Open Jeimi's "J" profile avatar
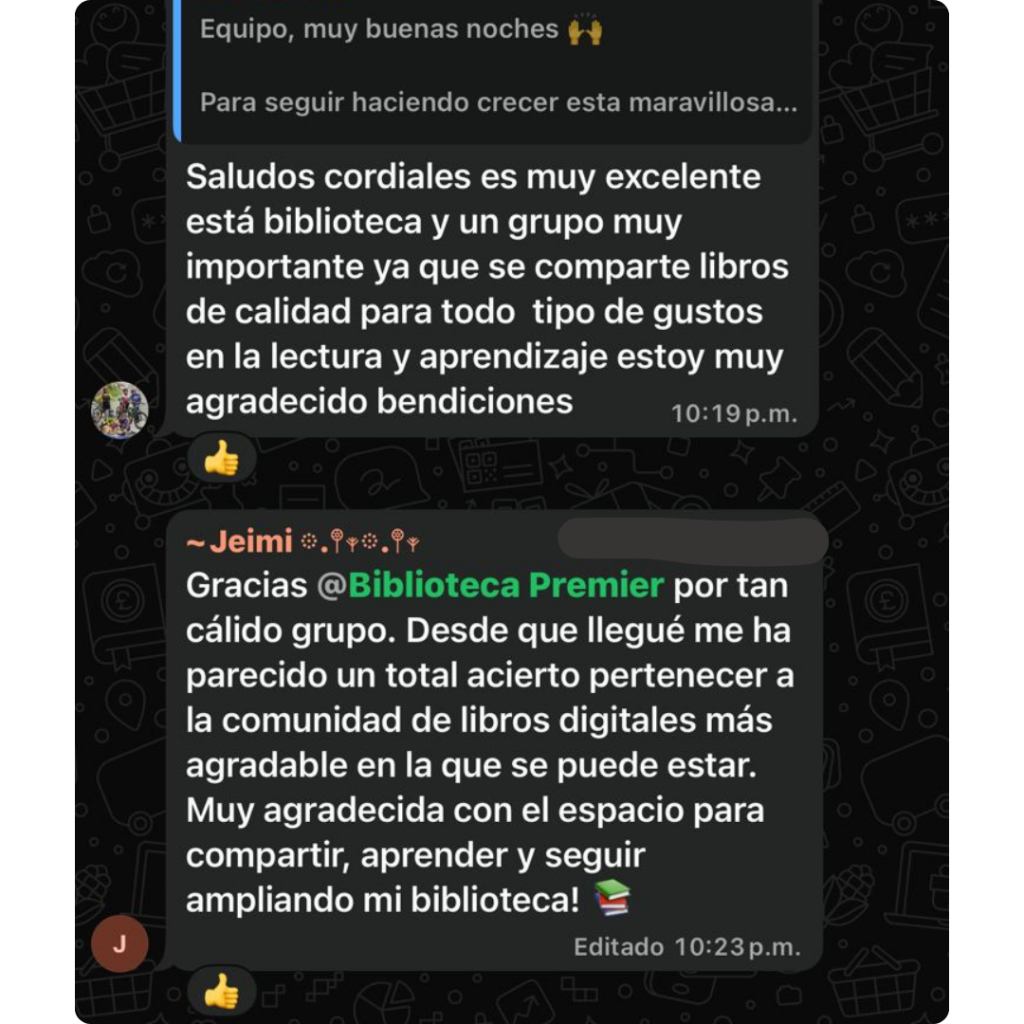 click(x=119, y=944)
